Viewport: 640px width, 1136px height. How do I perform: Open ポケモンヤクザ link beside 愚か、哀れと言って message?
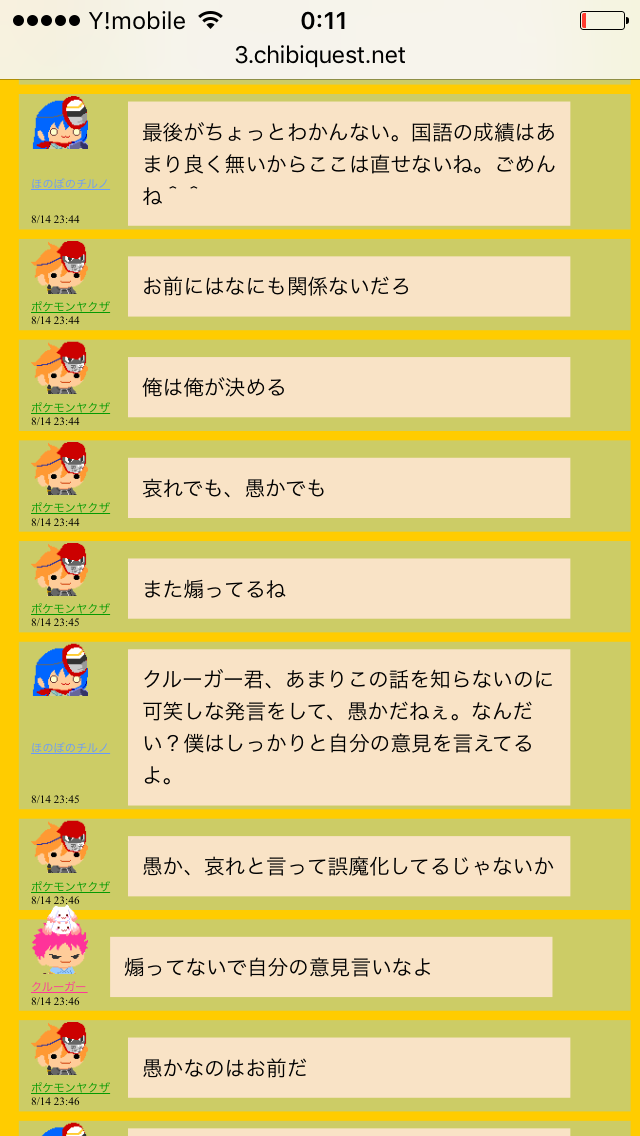tap(70, 886)
